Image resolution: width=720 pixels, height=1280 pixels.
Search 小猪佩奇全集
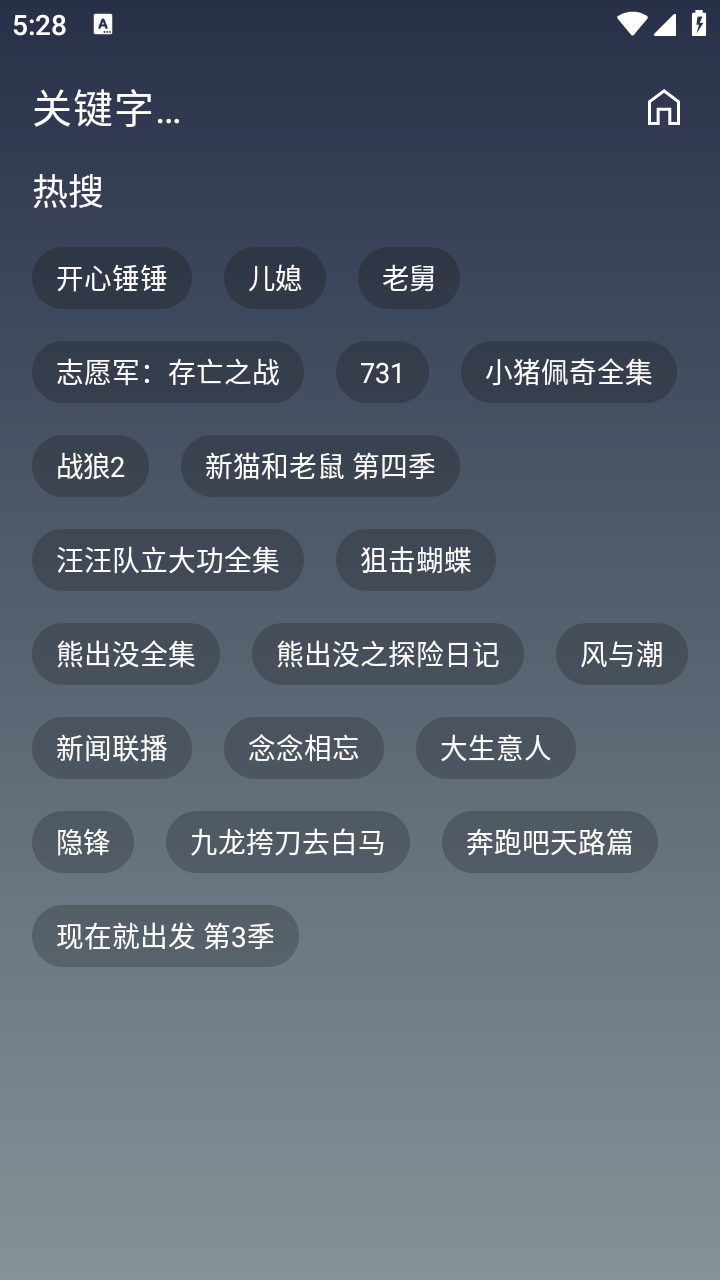pos(568,372)
